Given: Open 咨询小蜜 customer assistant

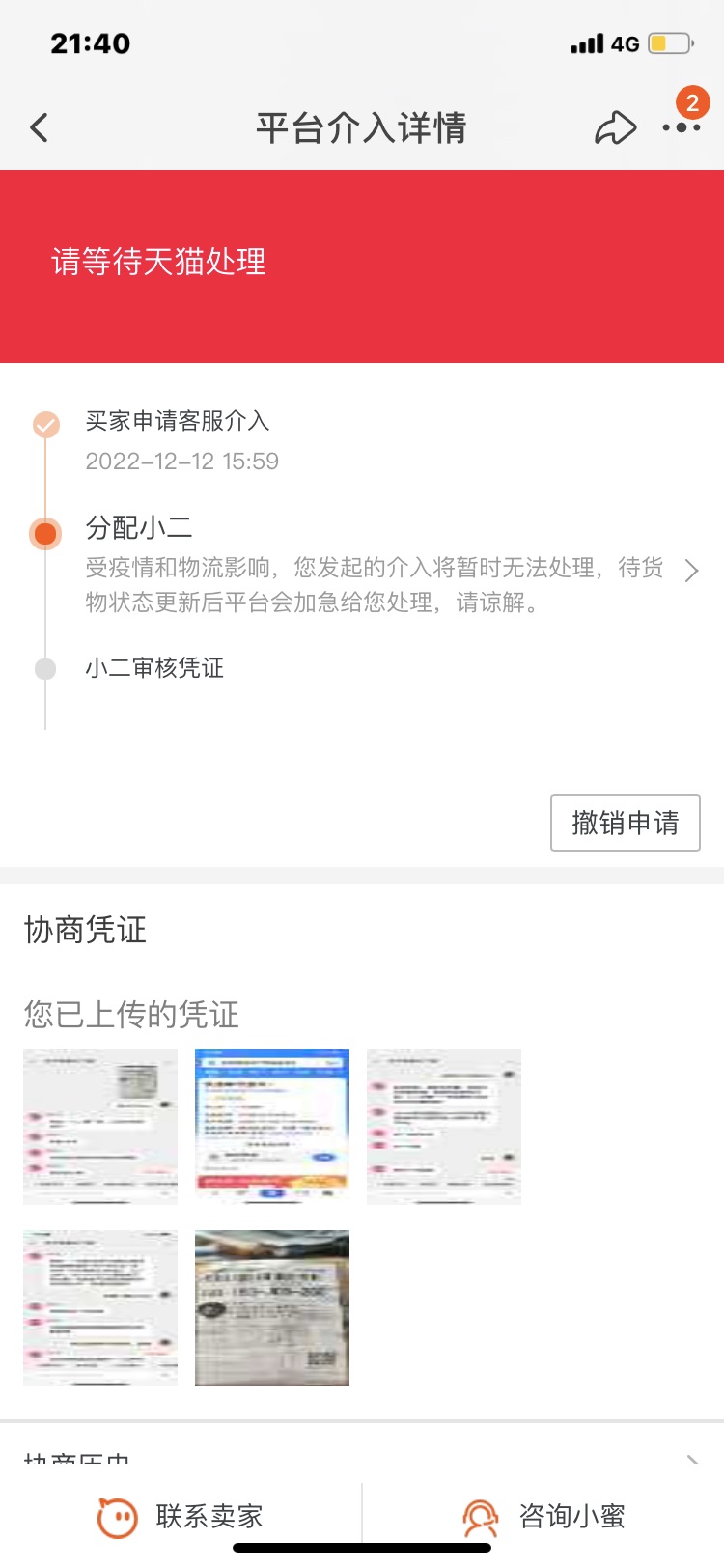Looking at the screenshot, I should [x=543, y=1516].
